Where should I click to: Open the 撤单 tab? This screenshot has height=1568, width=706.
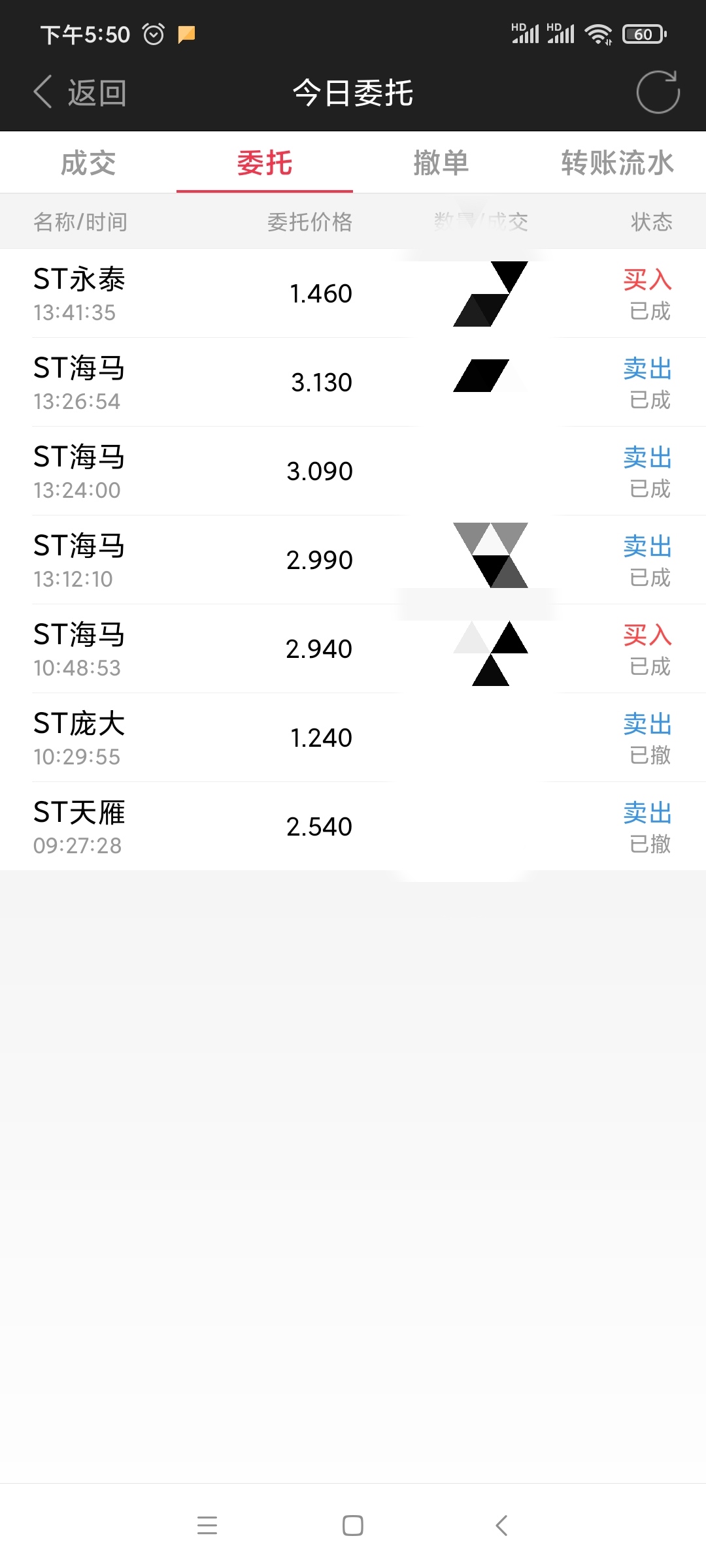[x=441, y=163]
